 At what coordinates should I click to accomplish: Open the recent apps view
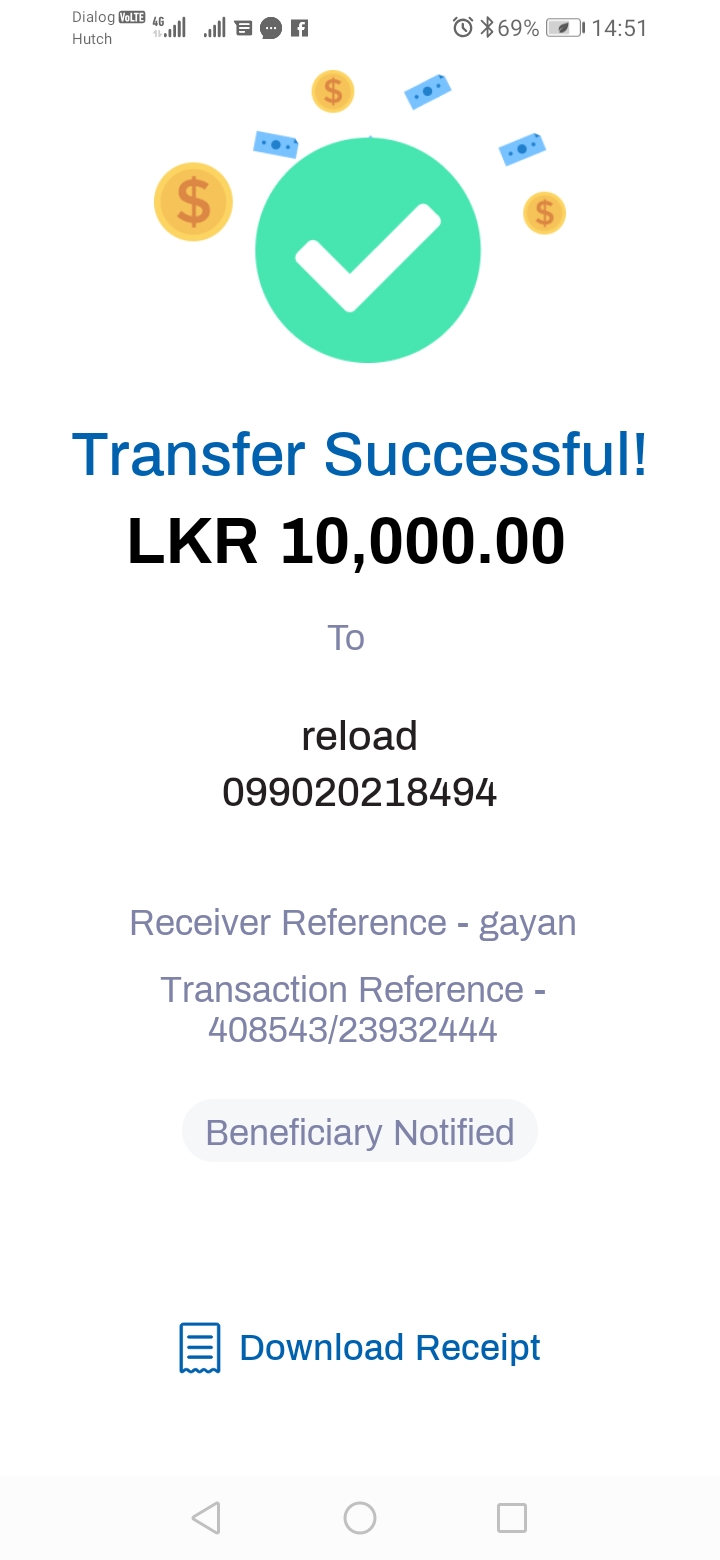tap(512, 1518)
